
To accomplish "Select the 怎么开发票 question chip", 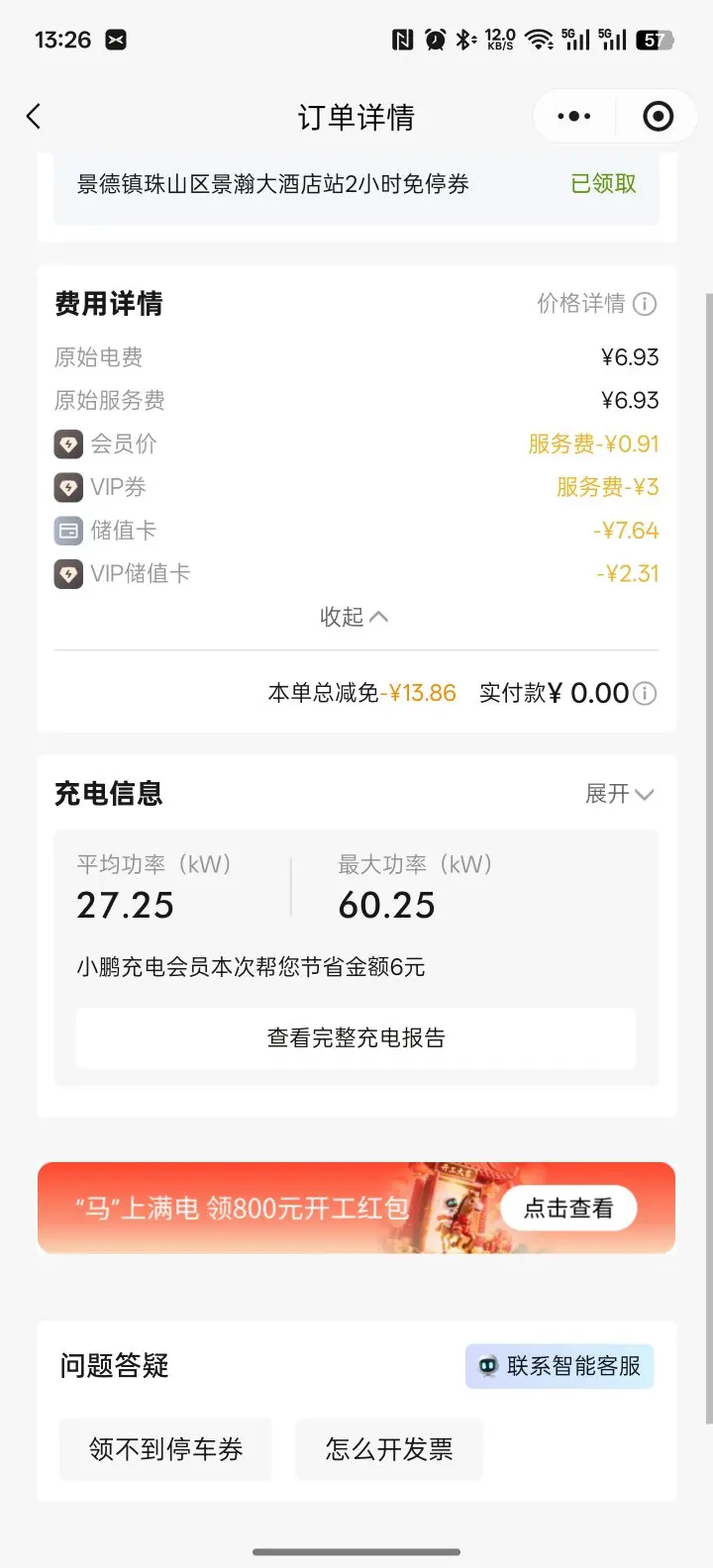I will 389,1449.
